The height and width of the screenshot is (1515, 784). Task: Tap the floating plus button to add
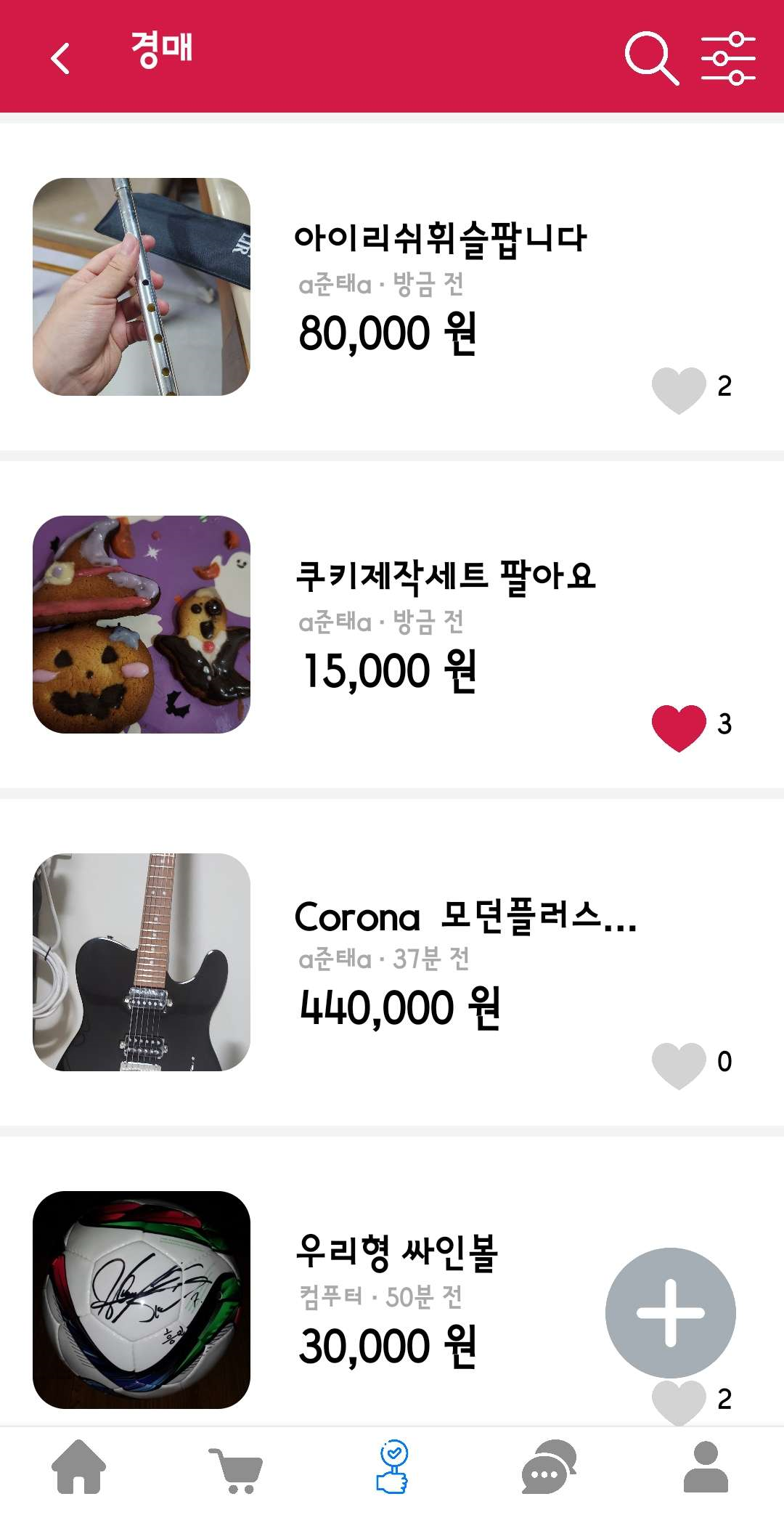pos(670,1312)
